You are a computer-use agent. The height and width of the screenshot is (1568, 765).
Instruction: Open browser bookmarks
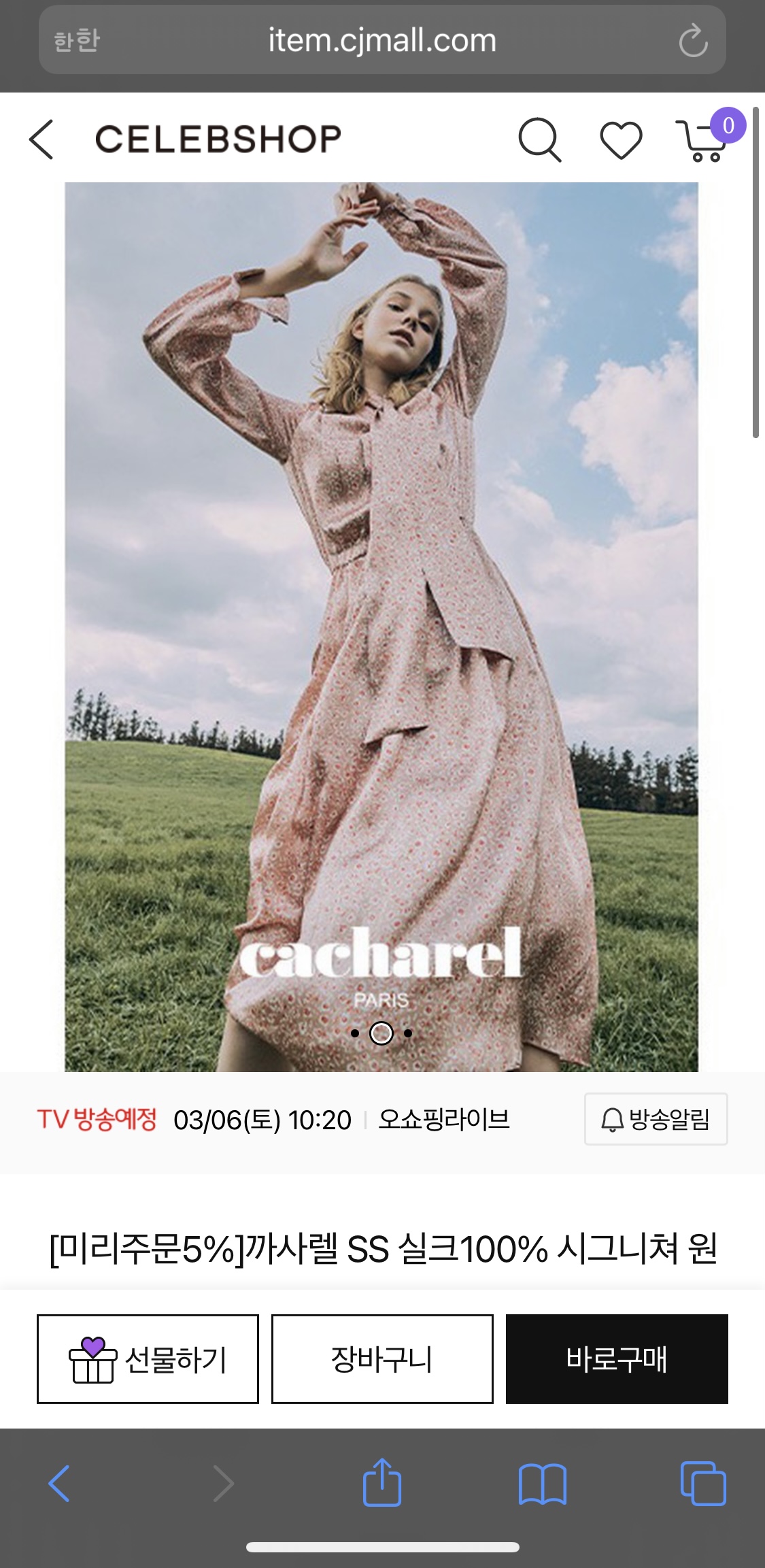click(x=542, y=1483)
